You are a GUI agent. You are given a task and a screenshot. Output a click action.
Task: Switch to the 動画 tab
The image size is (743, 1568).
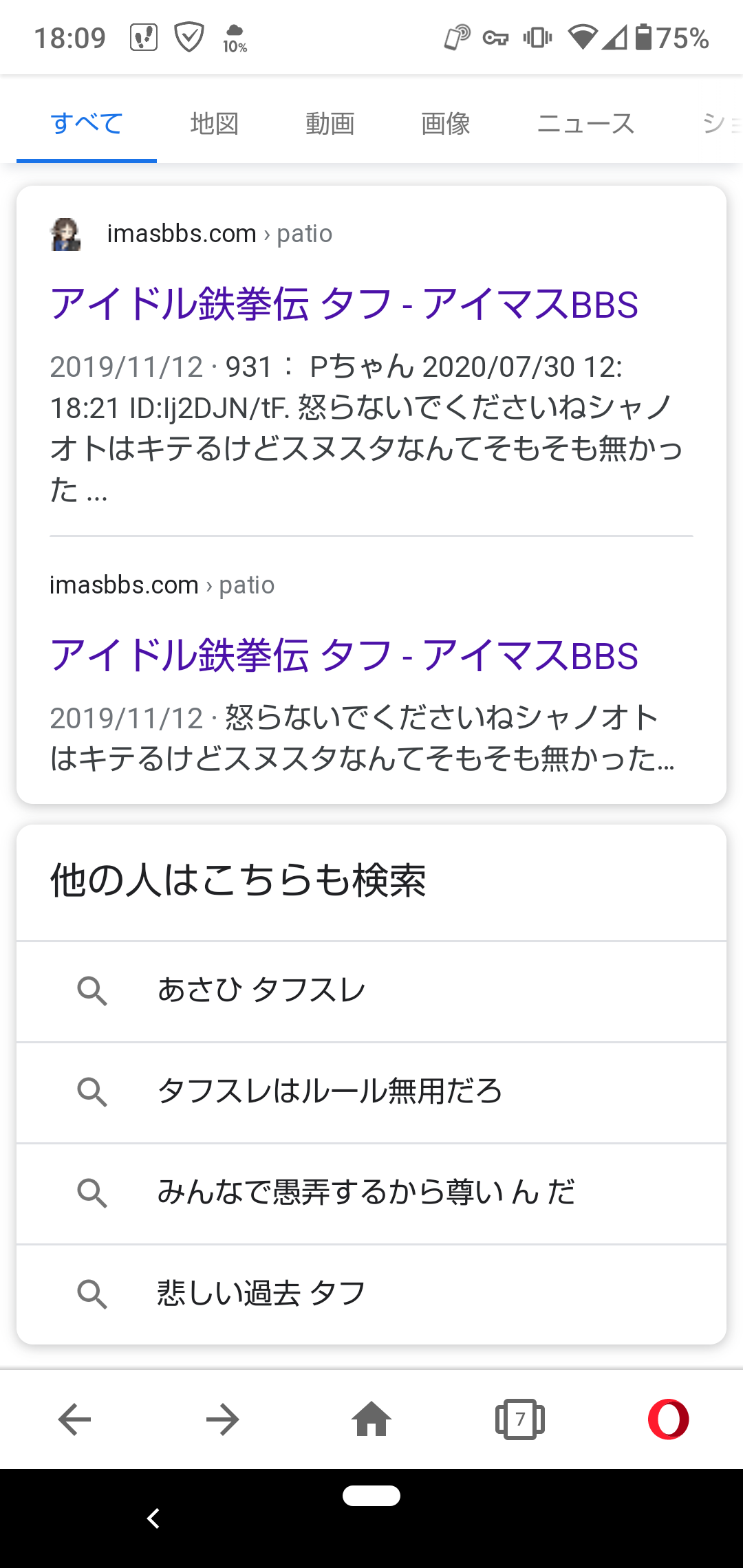330,124
